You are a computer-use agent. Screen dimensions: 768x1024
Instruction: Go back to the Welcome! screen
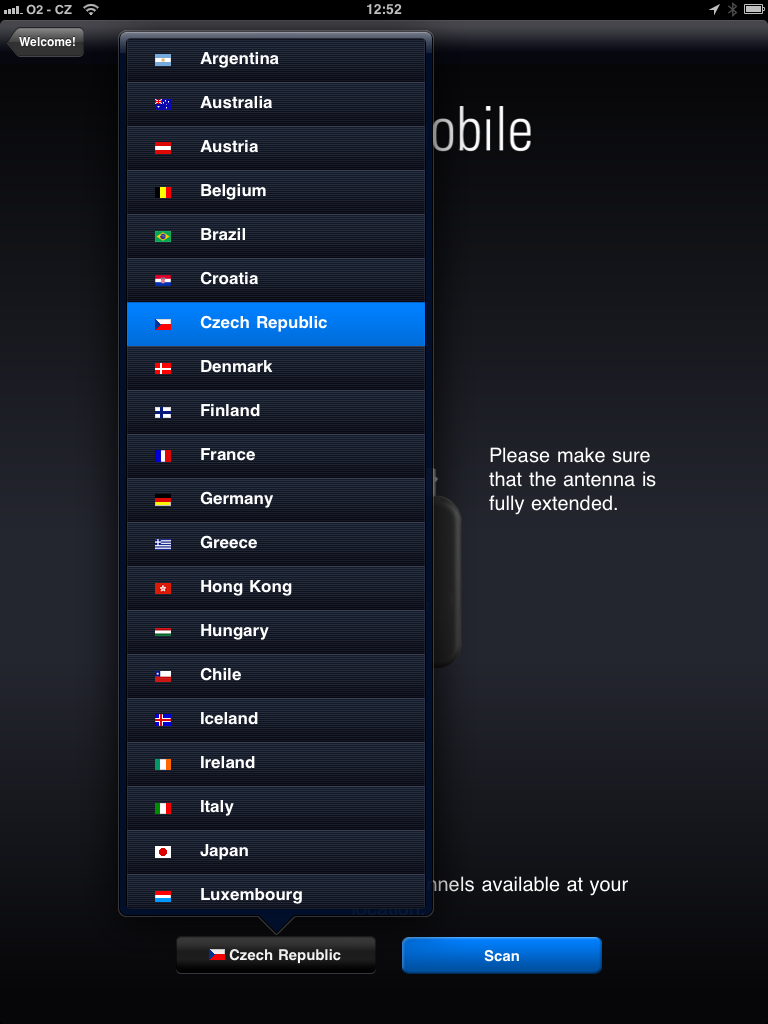pyautogui.click(x=46, y=42)
